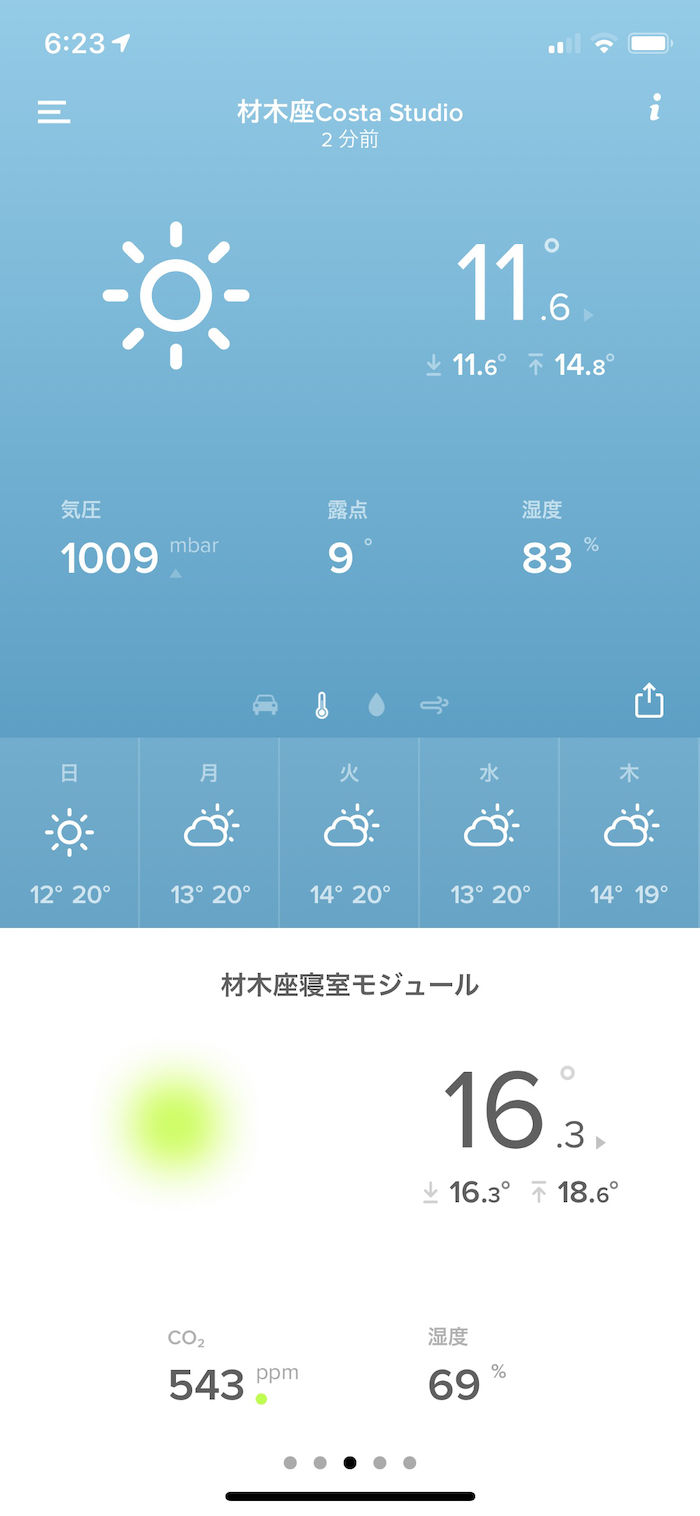The width and height of the screenshot is (700, 1516).
Task: Expand outdoor temperature 11.6° details
Action: 520,285
